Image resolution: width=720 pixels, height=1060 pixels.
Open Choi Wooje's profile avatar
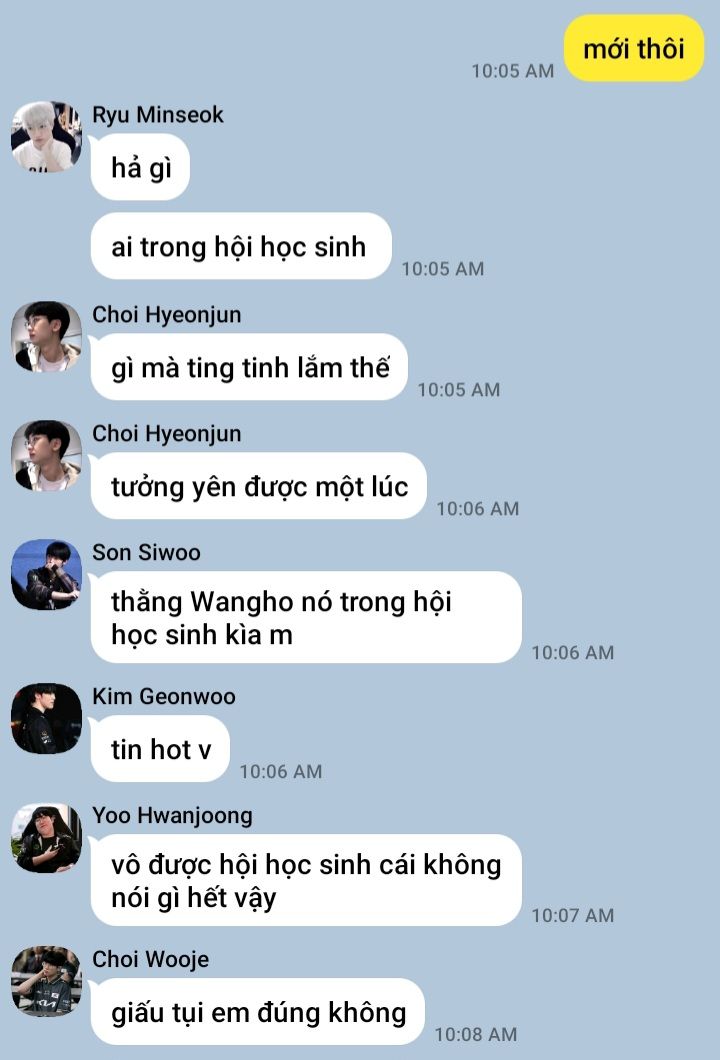[x=47, y=982]
